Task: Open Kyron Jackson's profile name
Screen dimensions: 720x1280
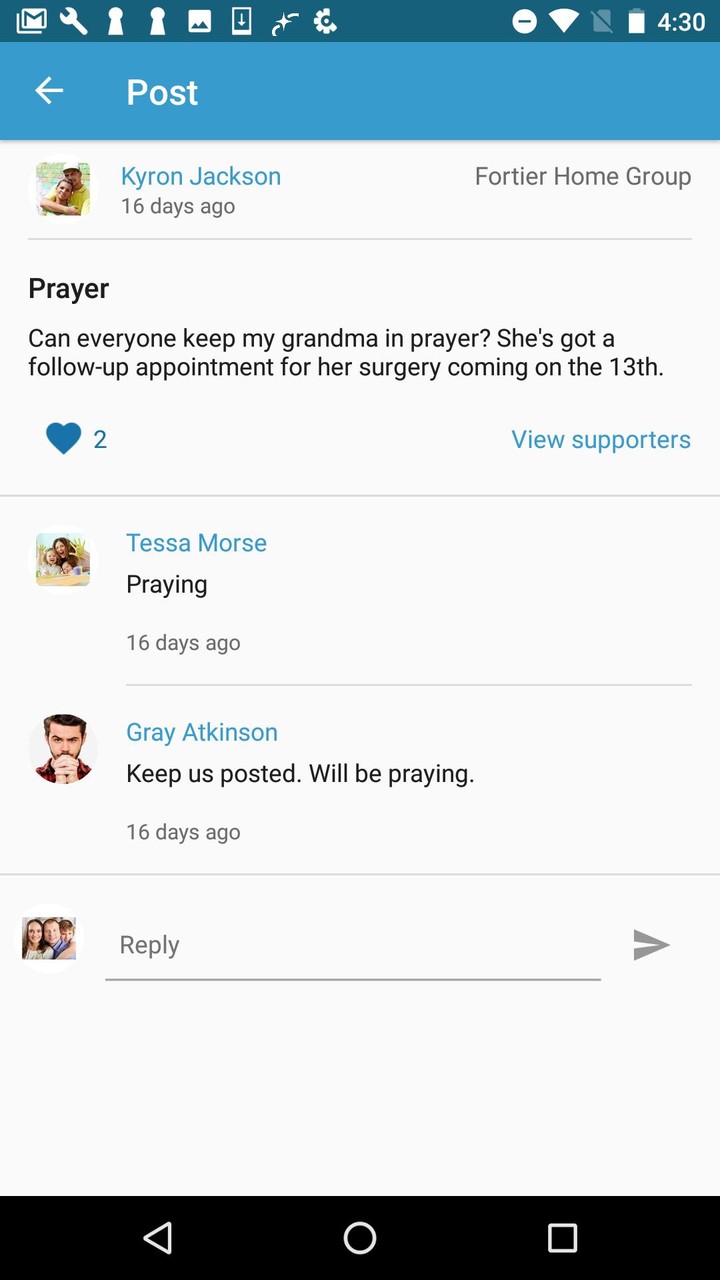Action: point(200,176)
